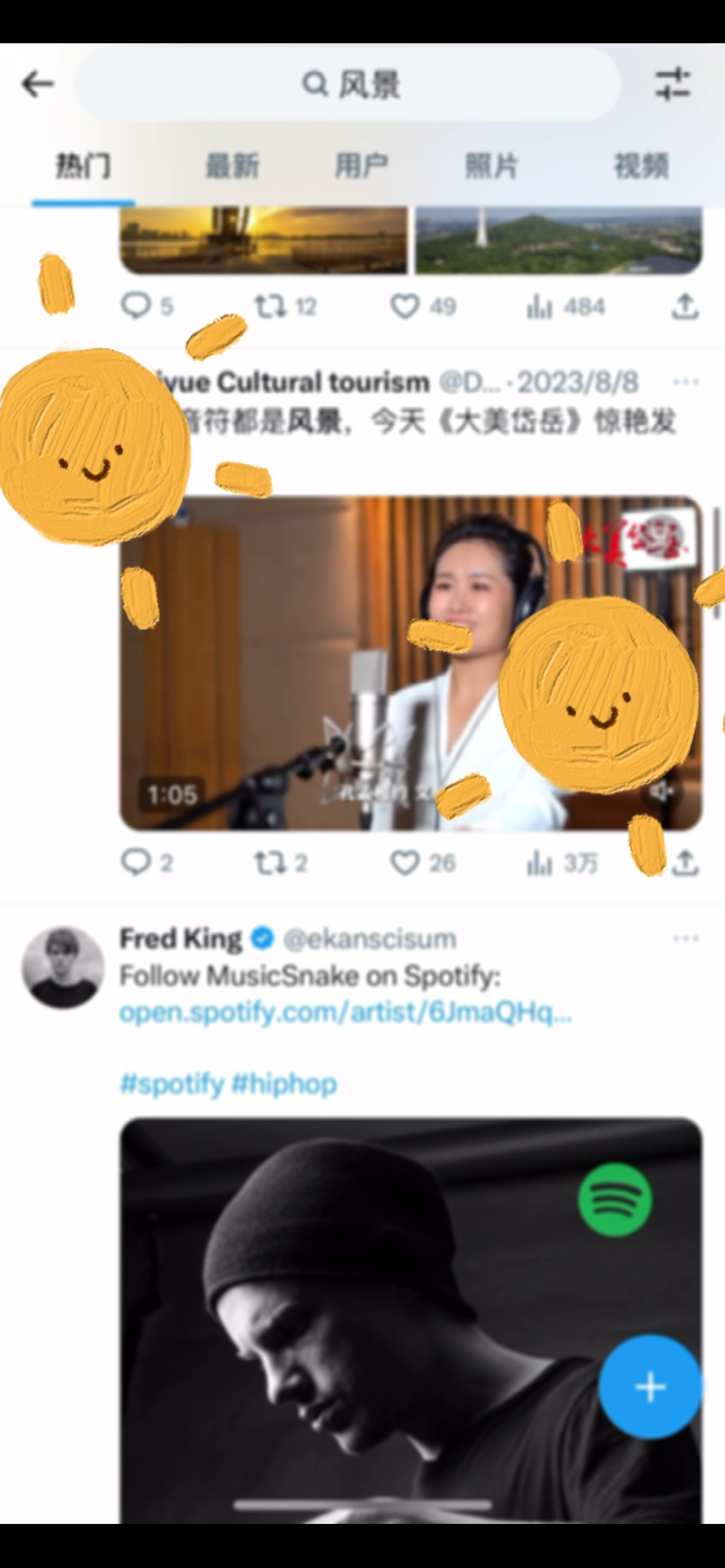Image resolution: width=725 pixels, height=1568 pixels.
Task: Like the post with 49 likes
Action: [x=405, y=307]
